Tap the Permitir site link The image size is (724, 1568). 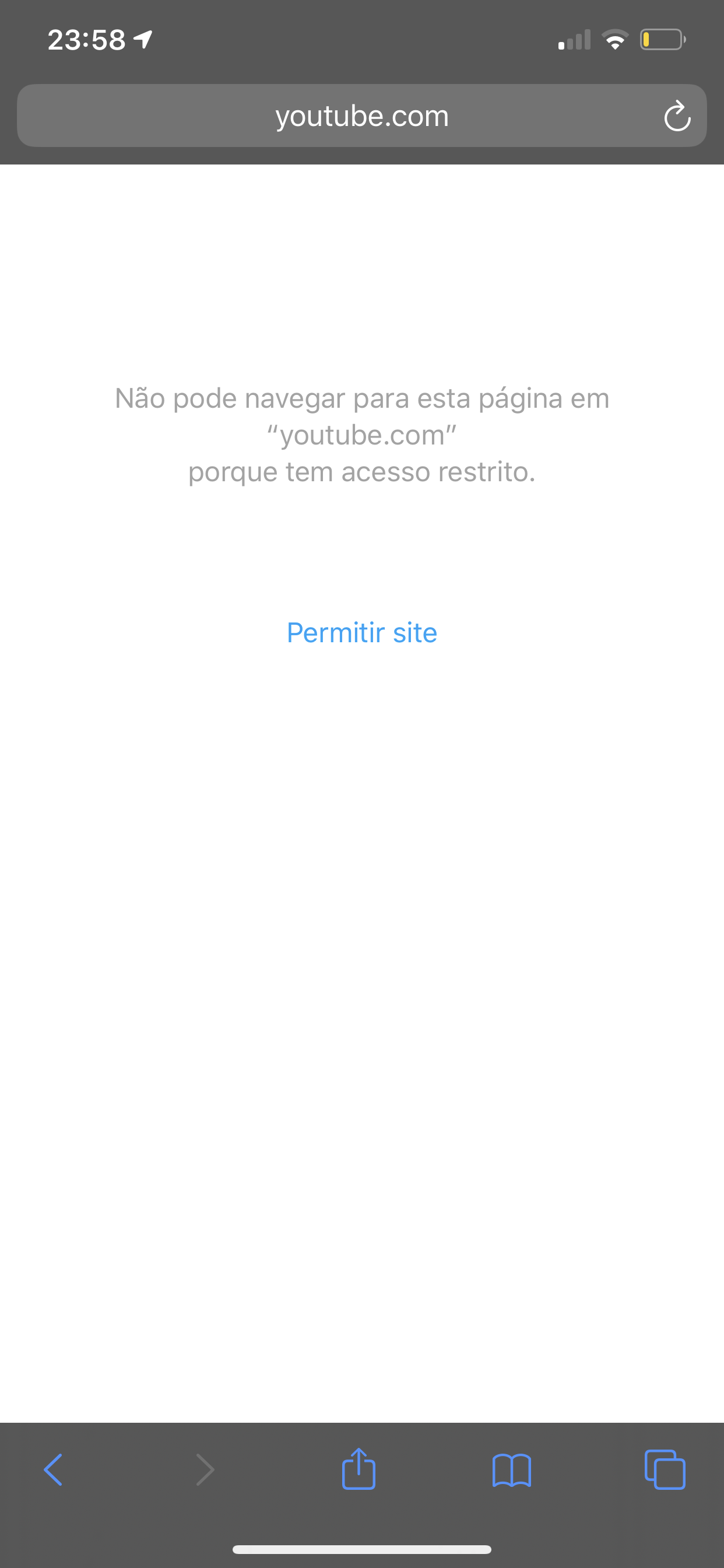pos(361,632)
